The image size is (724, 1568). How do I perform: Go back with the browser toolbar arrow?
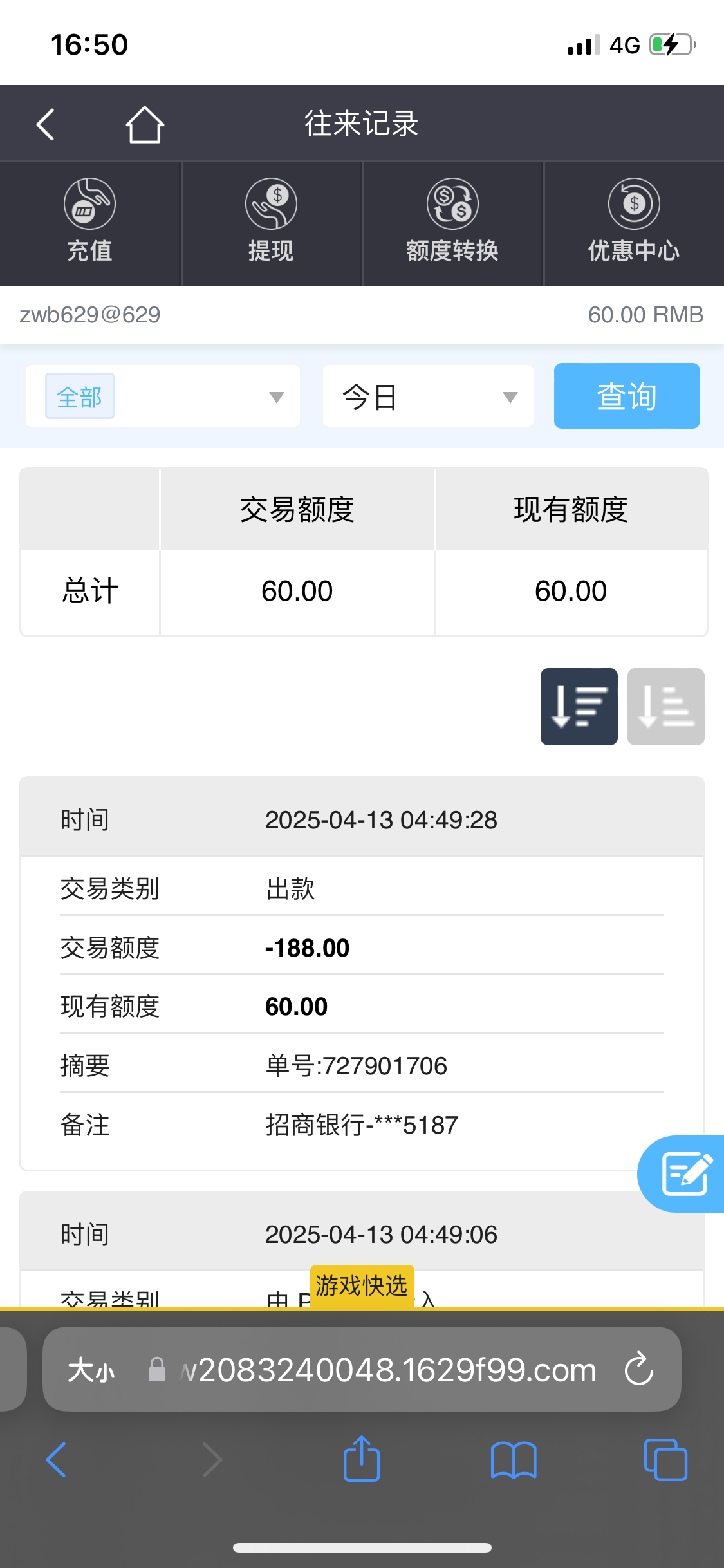click(56, 1460)
